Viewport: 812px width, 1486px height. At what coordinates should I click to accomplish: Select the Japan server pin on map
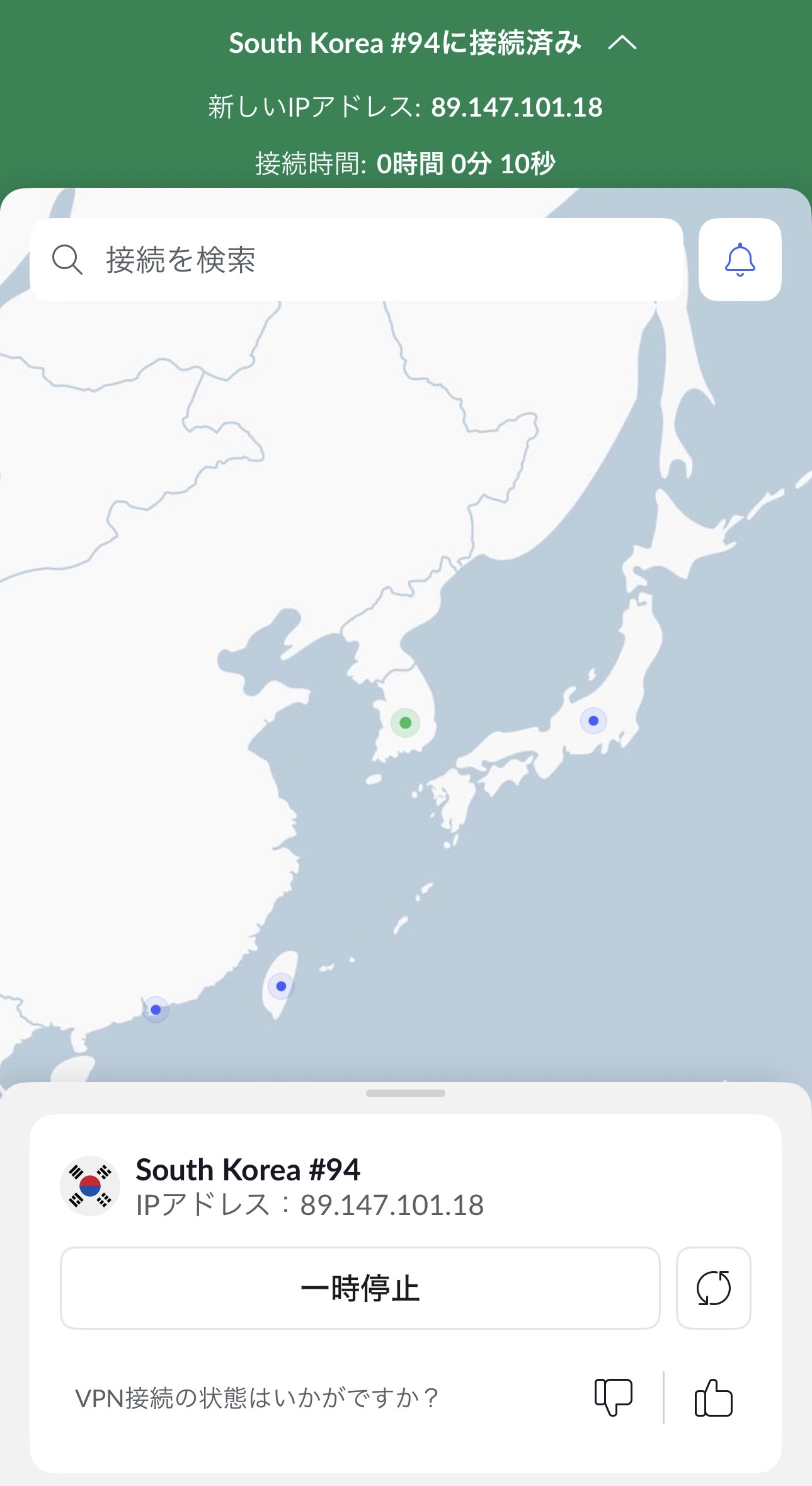pyautogui.click(x=593, y=720)
